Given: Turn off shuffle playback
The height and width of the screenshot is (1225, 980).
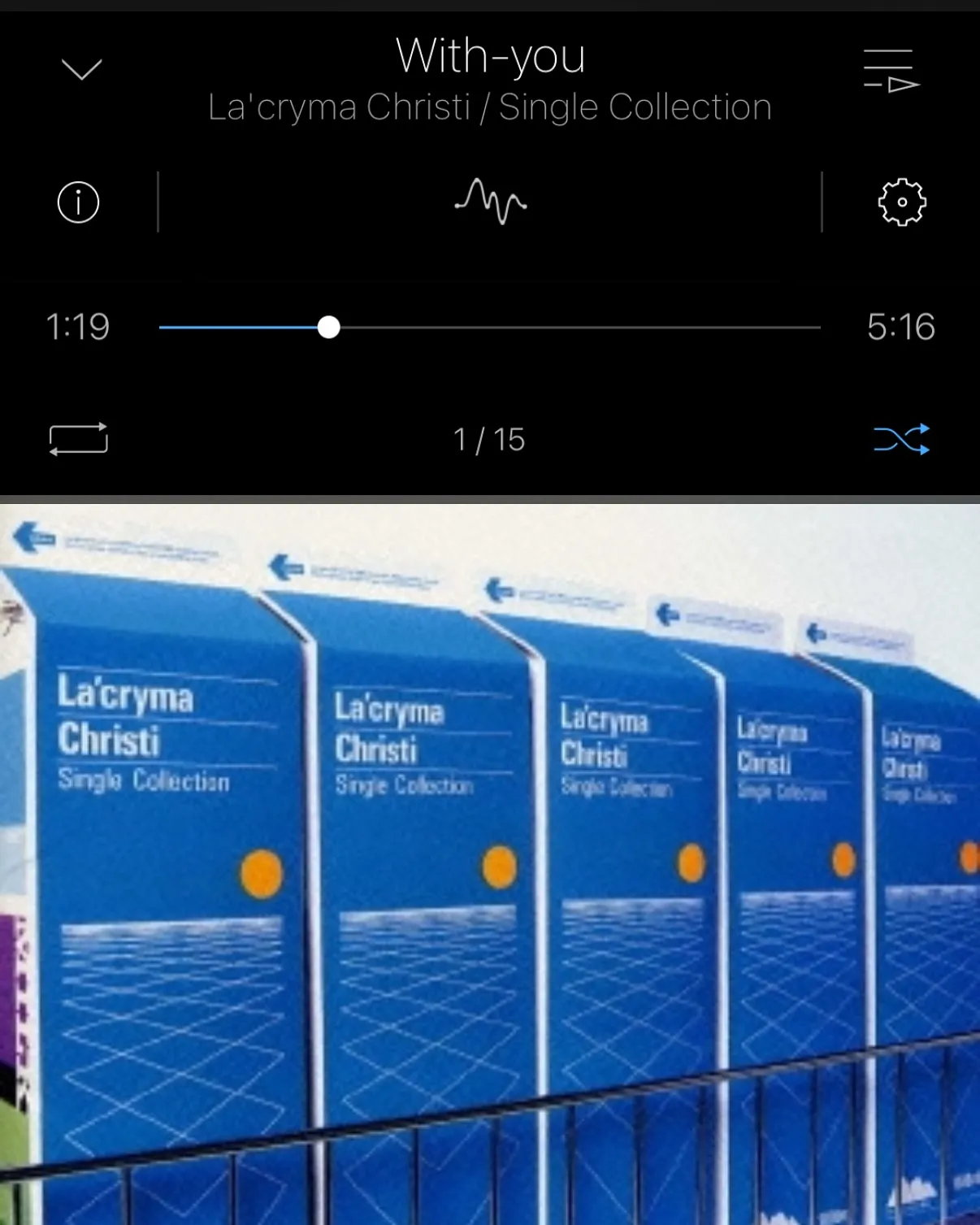Looking at the screenshot, I should pos(901,439).
